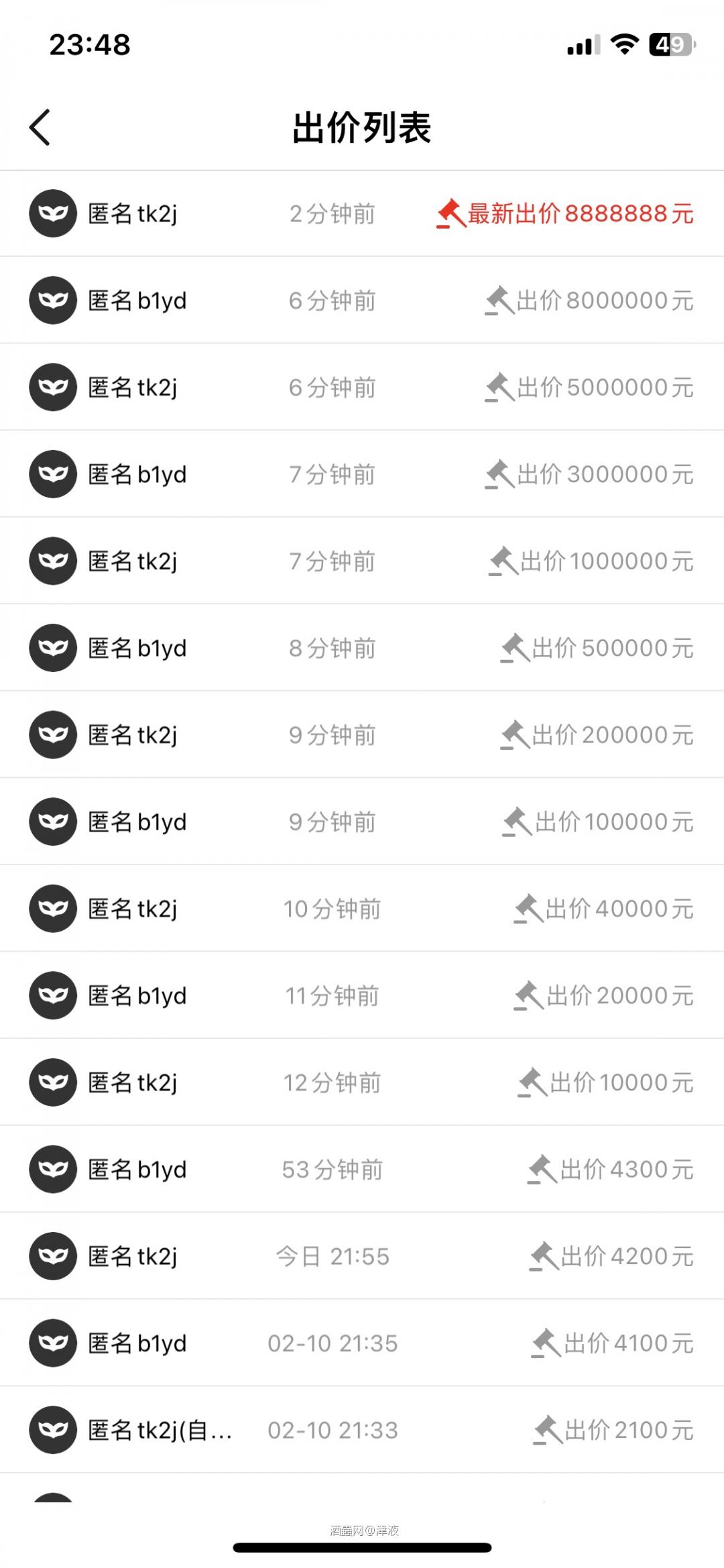
Task: Tap the mask avatar beside the 10000元 bid
Action: 52,1082
